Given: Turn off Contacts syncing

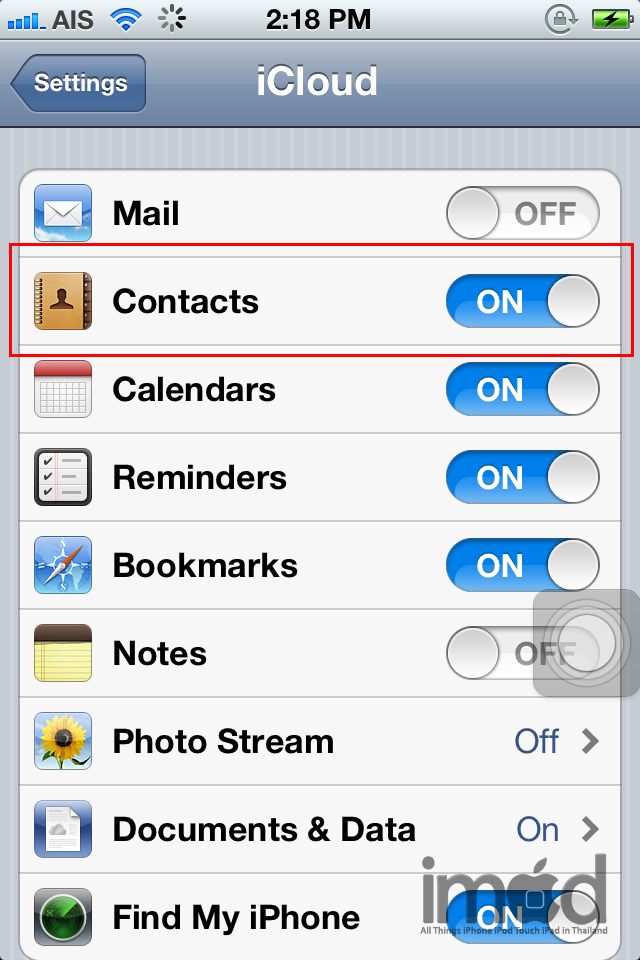Looking at the screenshot, I should 522,301.
